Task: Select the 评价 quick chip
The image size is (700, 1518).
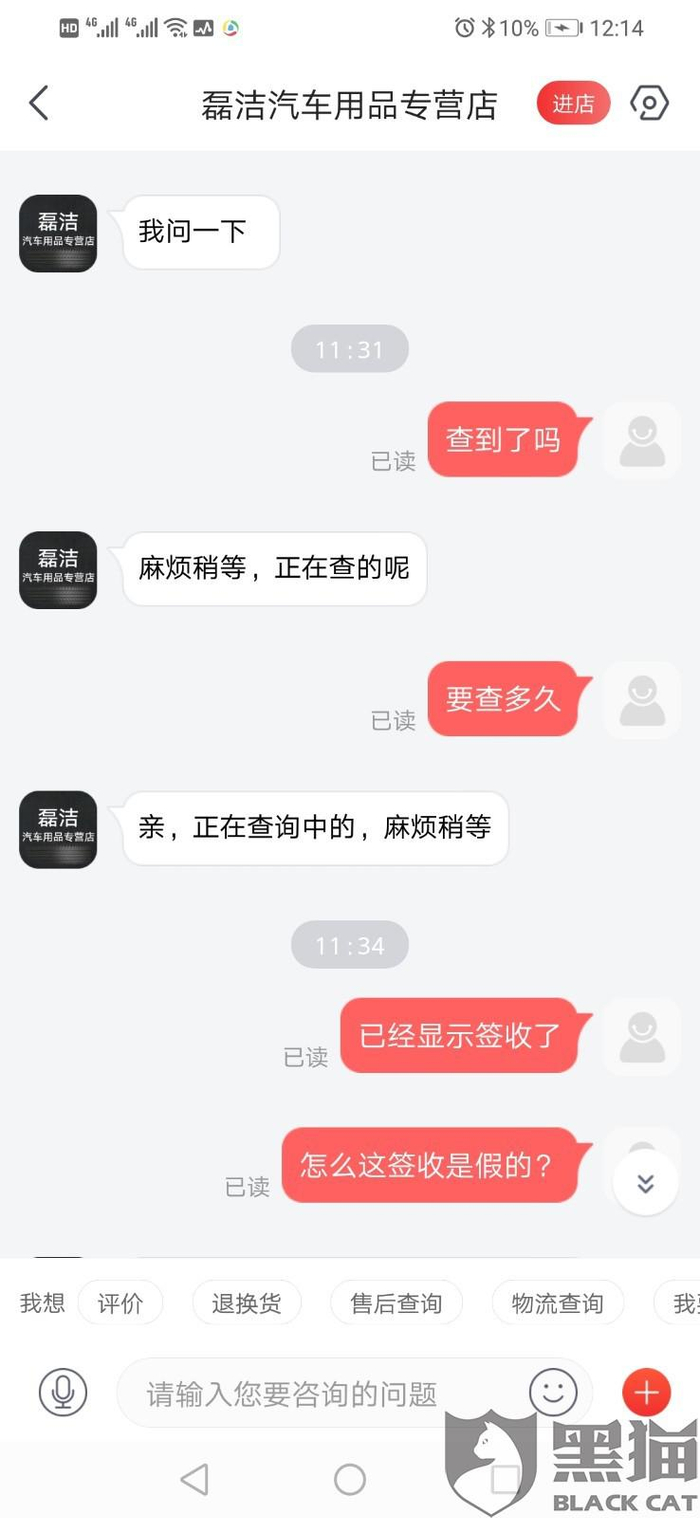Action: (x=120, y=1303)
